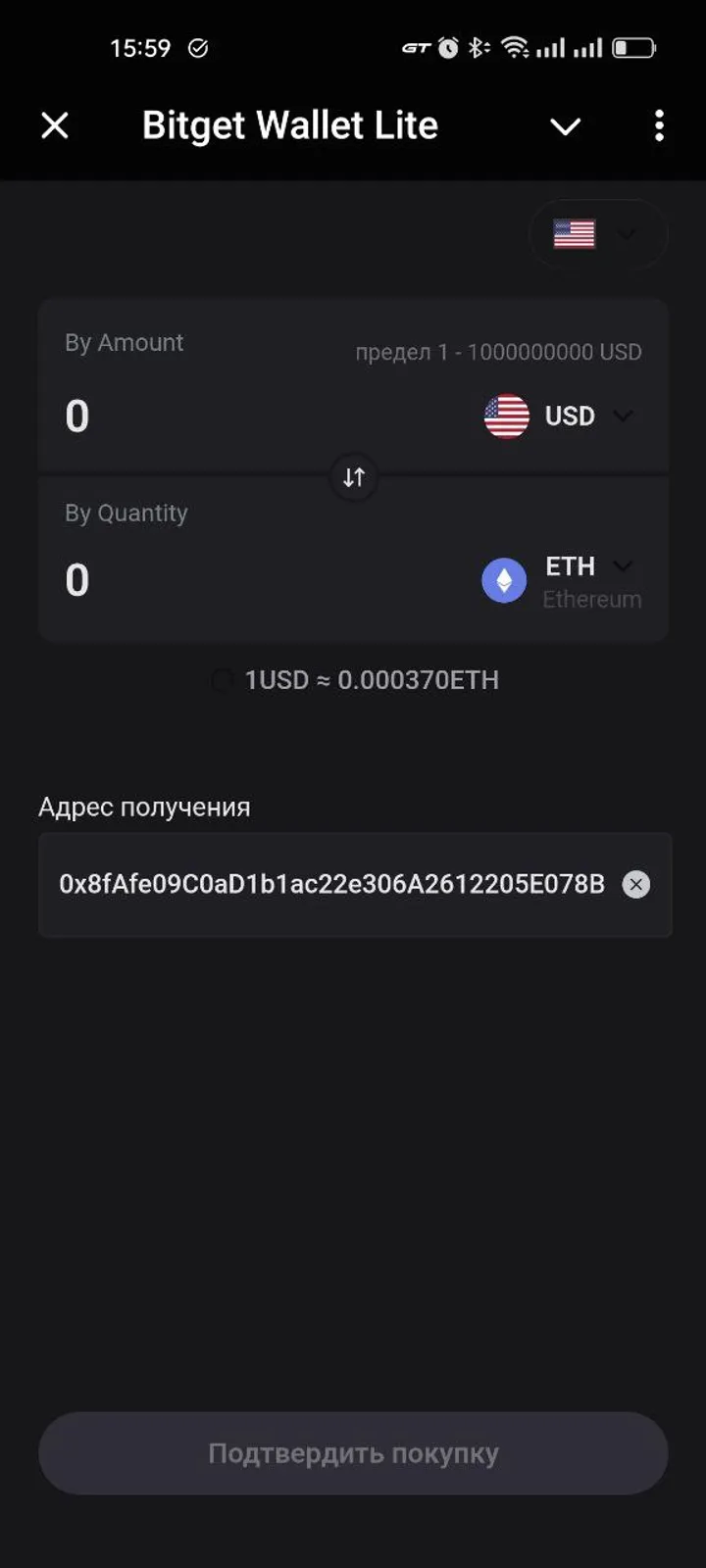The width and height of the screenshot is (706, 1568).
Task: Clear the receiving address using the X icon
Action: 635,884
